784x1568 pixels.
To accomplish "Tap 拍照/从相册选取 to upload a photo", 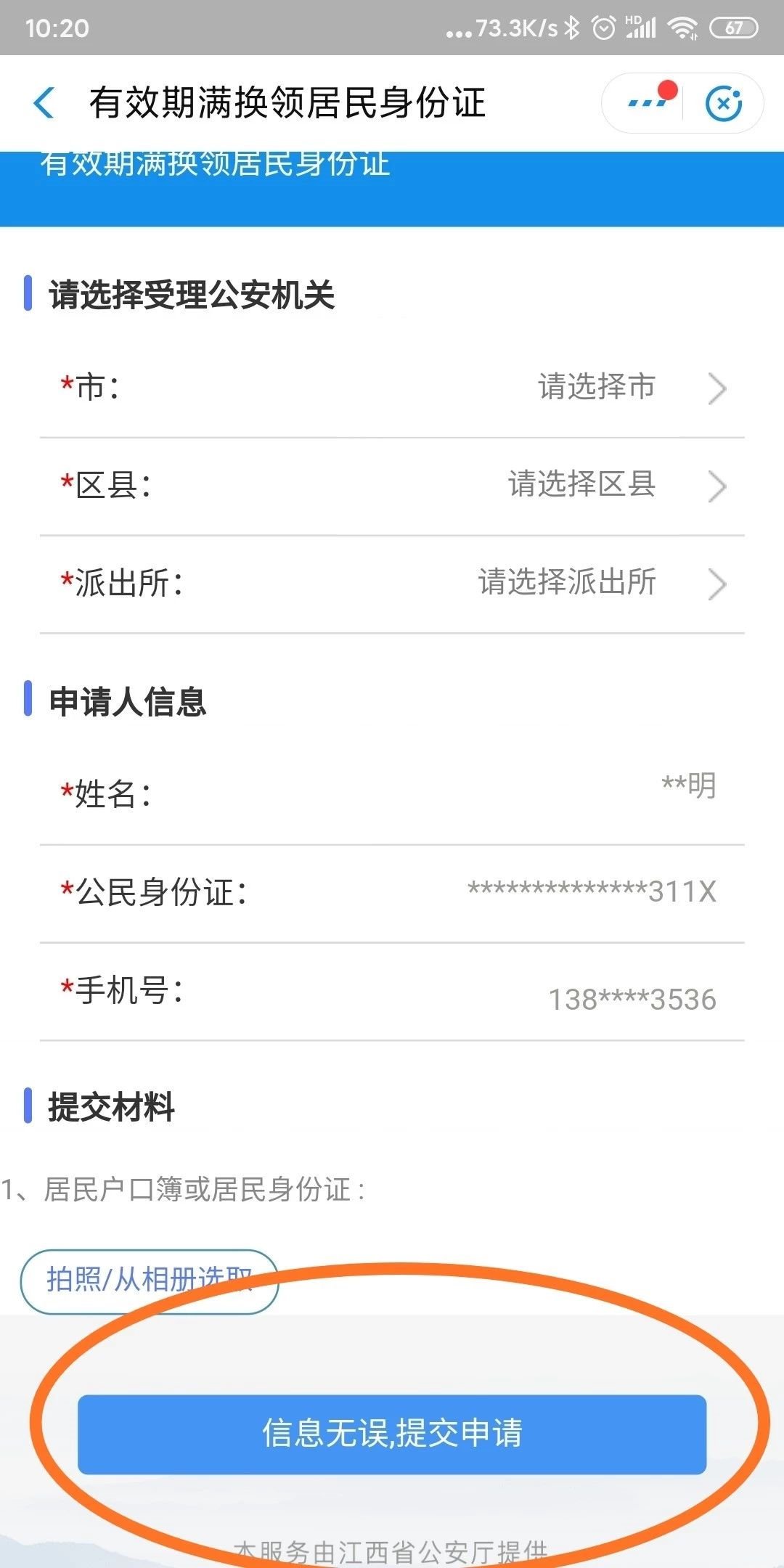I will pyautogui.click(x=149, y=1280).
